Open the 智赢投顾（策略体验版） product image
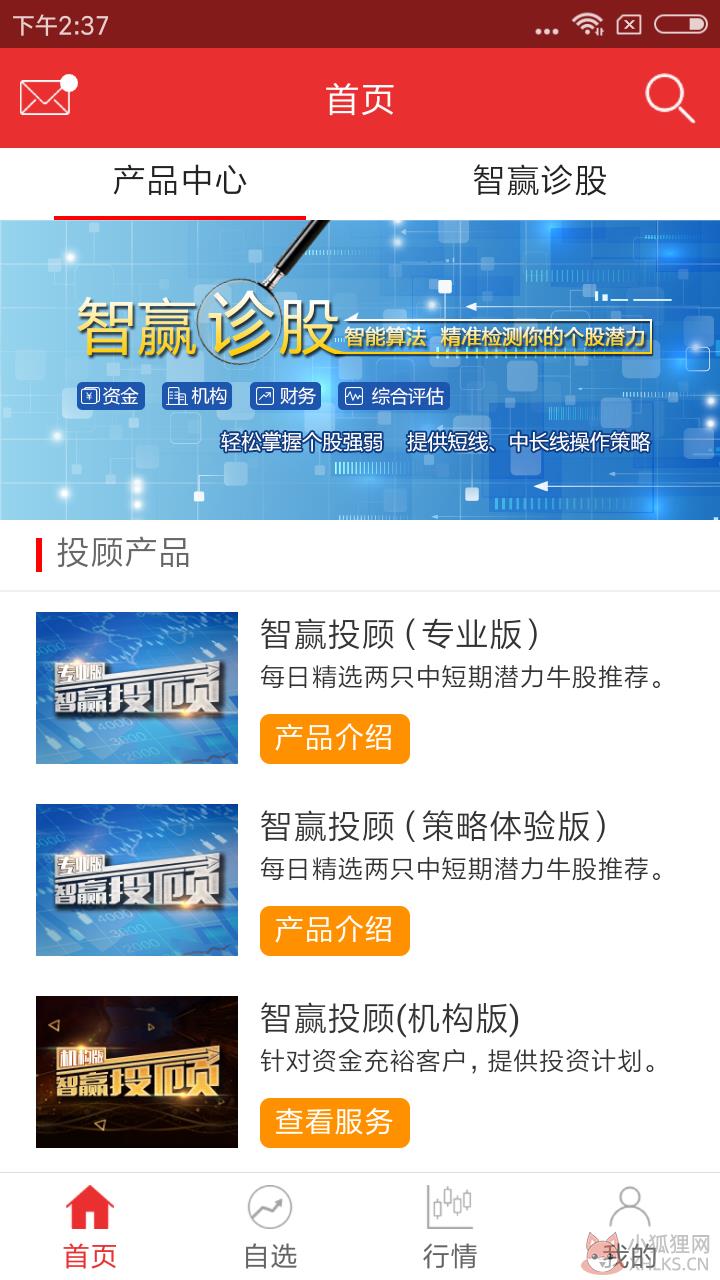Image resolution: width=720 pixels, height=1280 pixels. (x=137, y=880)
